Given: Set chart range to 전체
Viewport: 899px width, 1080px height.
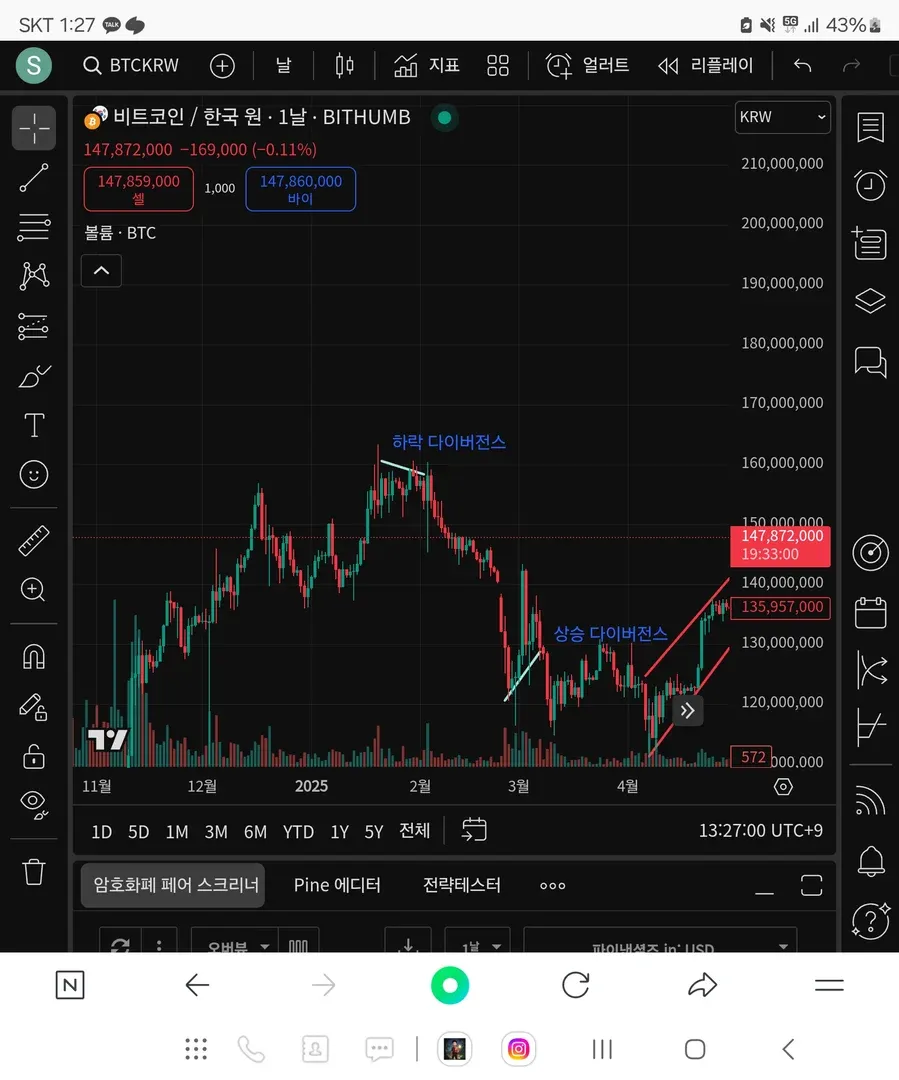Looking at the screenshot, I should coord(414,830).
